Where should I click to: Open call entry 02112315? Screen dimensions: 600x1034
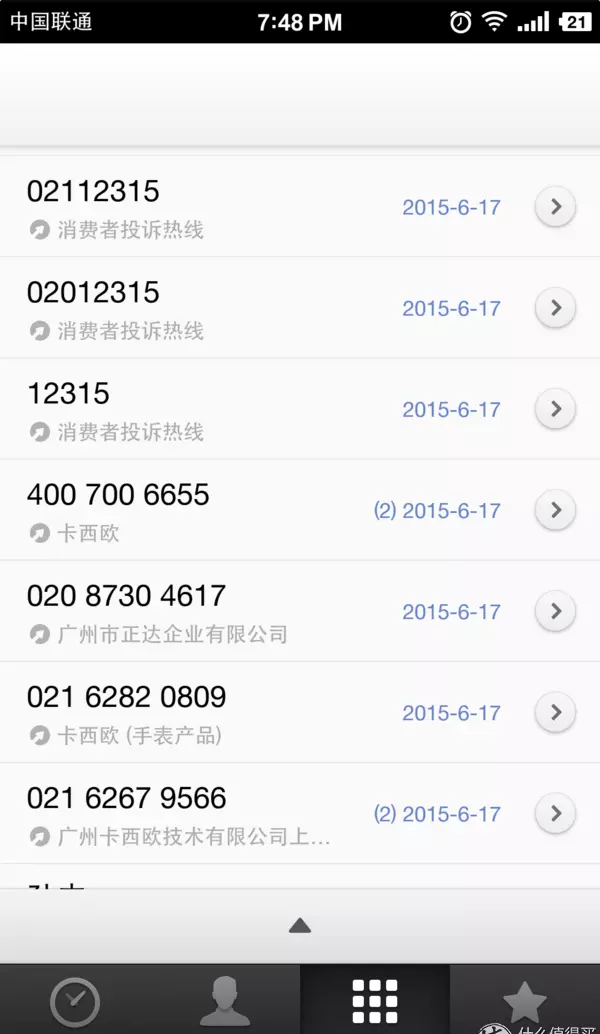[x=300, y=206]
